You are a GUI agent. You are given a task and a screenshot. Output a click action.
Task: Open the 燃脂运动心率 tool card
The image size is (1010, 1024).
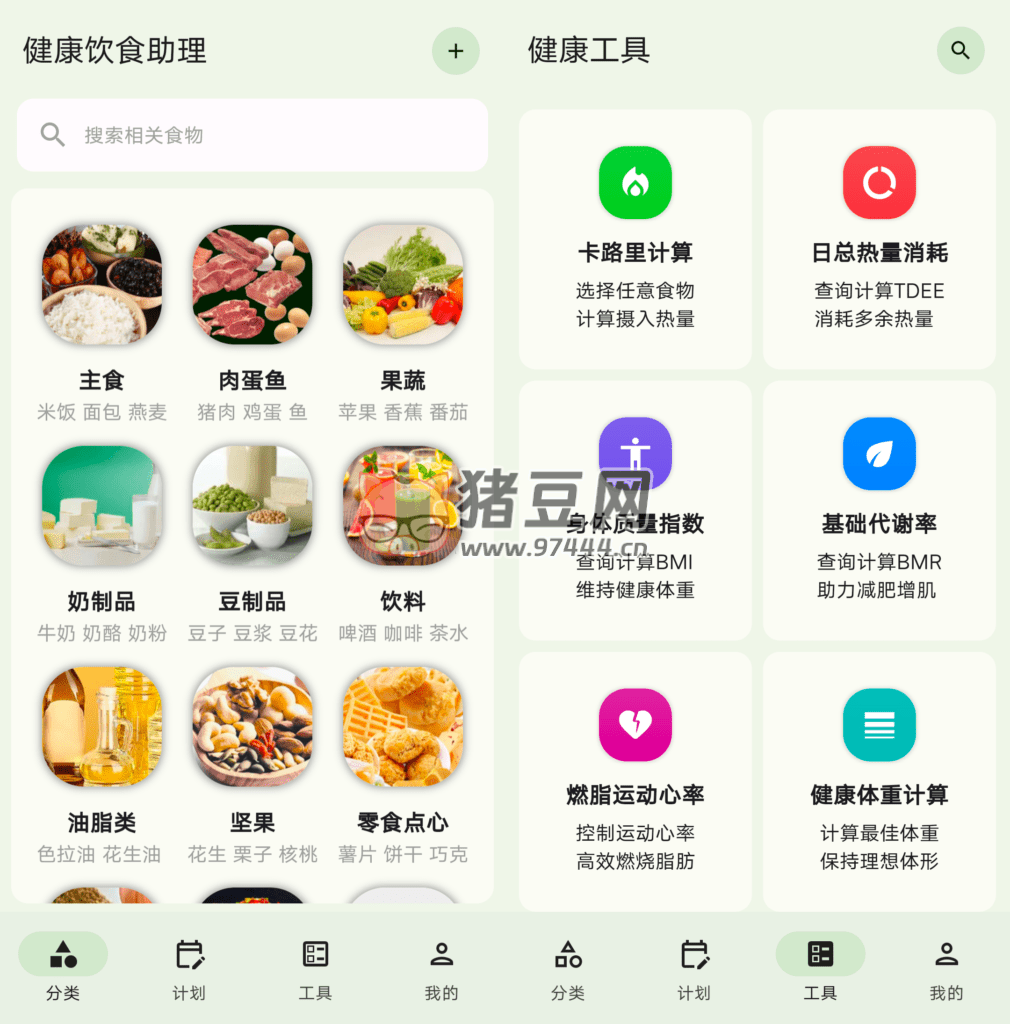pos(635,782)
